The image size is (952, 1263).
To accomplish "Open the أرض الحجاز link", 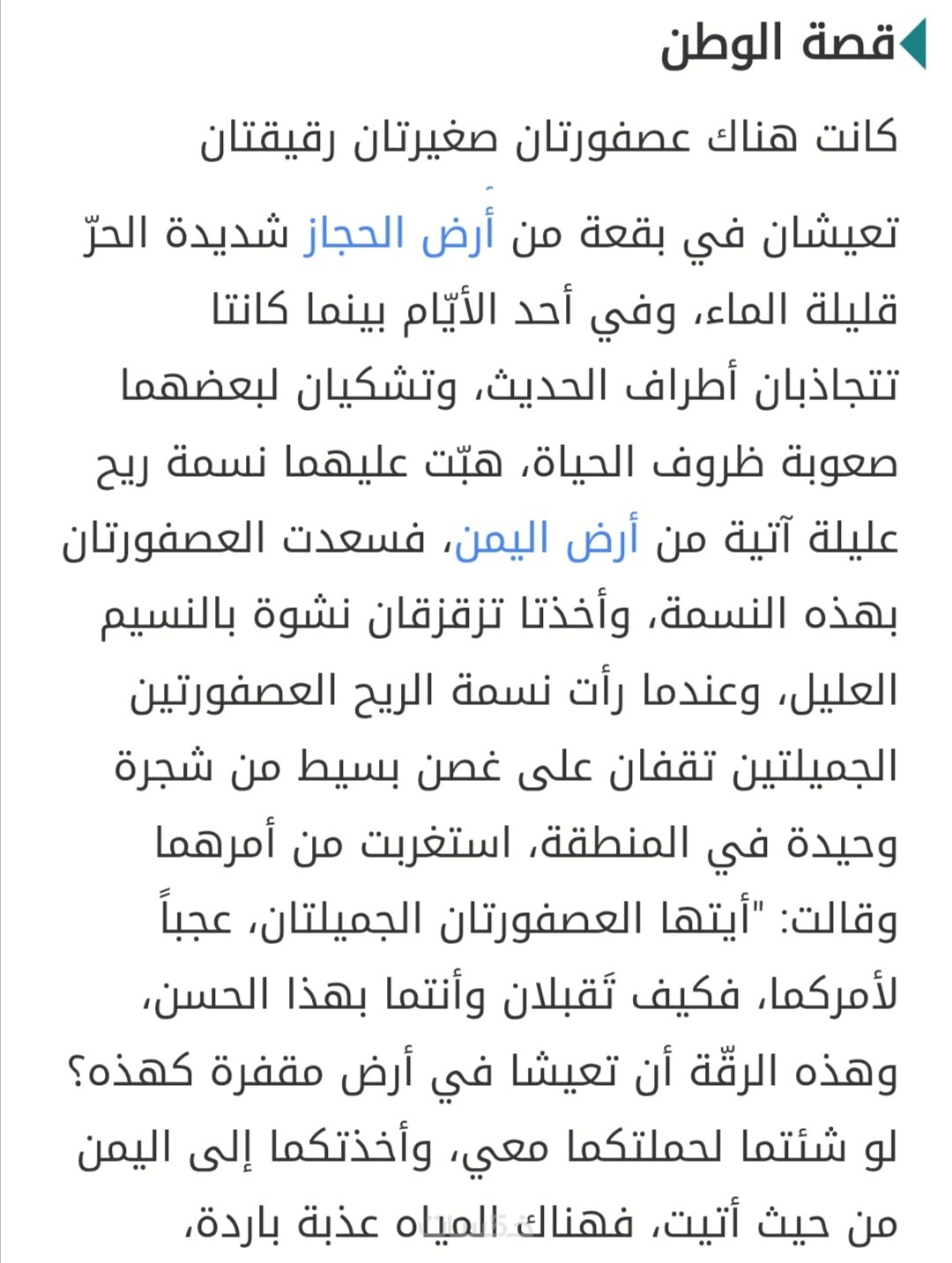I will (x=399, y=234).
